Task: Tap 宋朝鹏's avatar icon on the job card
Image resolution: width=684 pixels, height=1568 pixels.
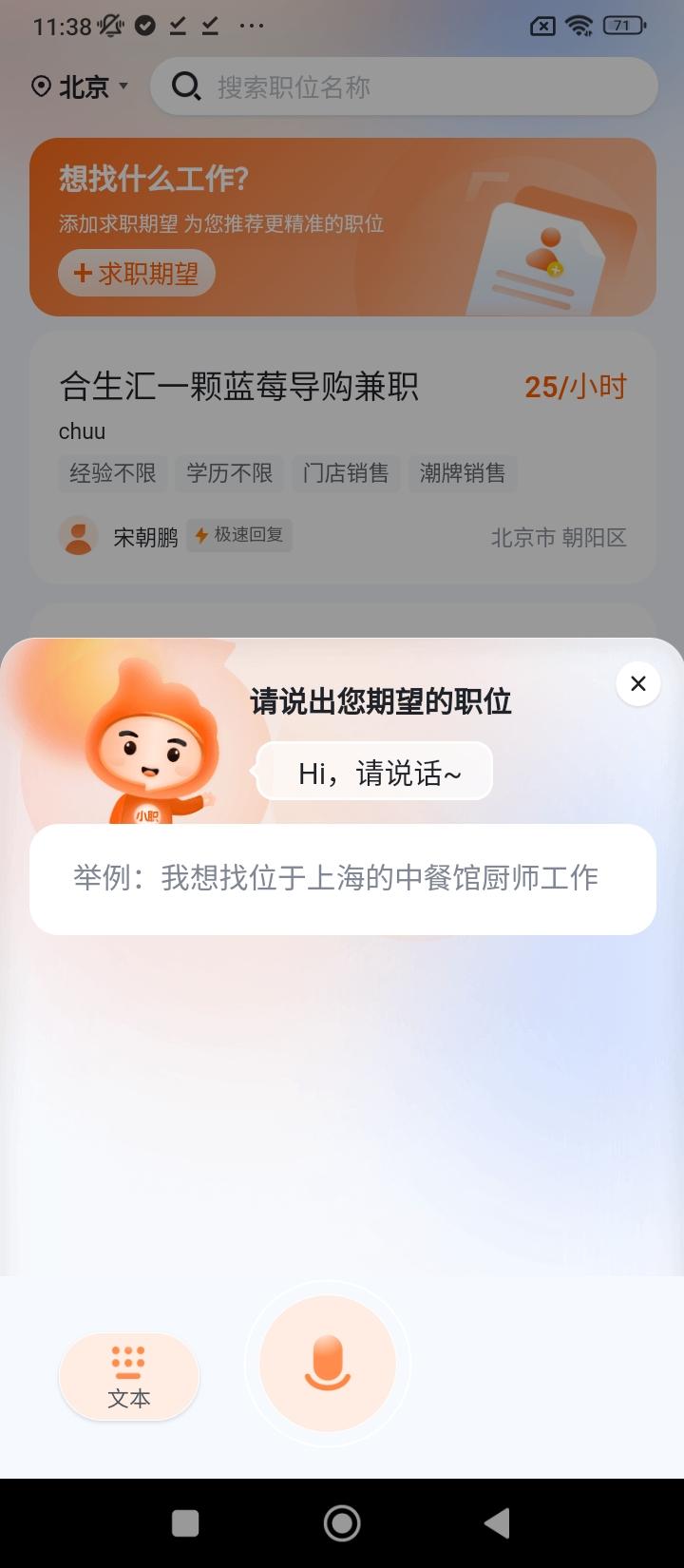Action: (x=78, y=536)
